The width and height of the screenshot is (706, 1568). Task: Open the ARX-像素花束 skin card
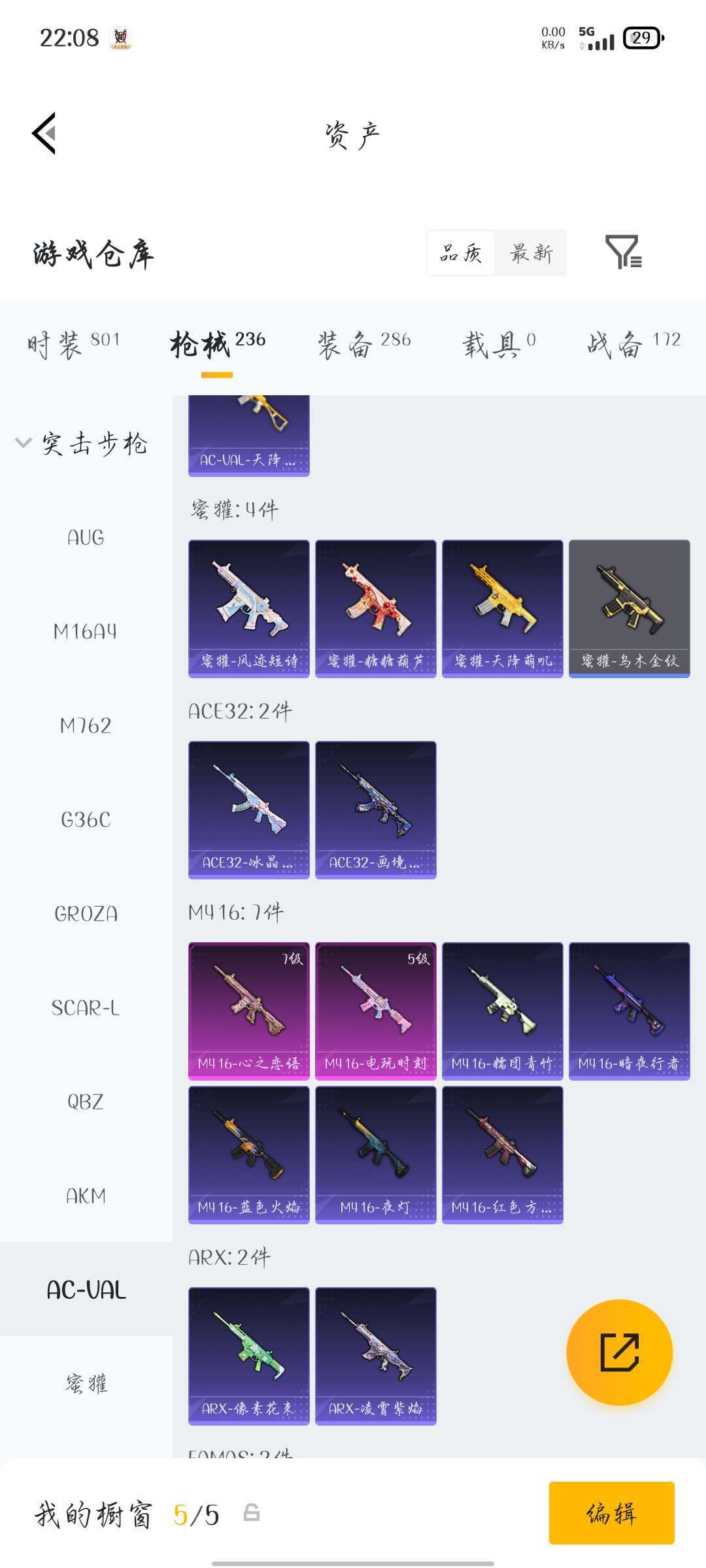[249, 1356]
